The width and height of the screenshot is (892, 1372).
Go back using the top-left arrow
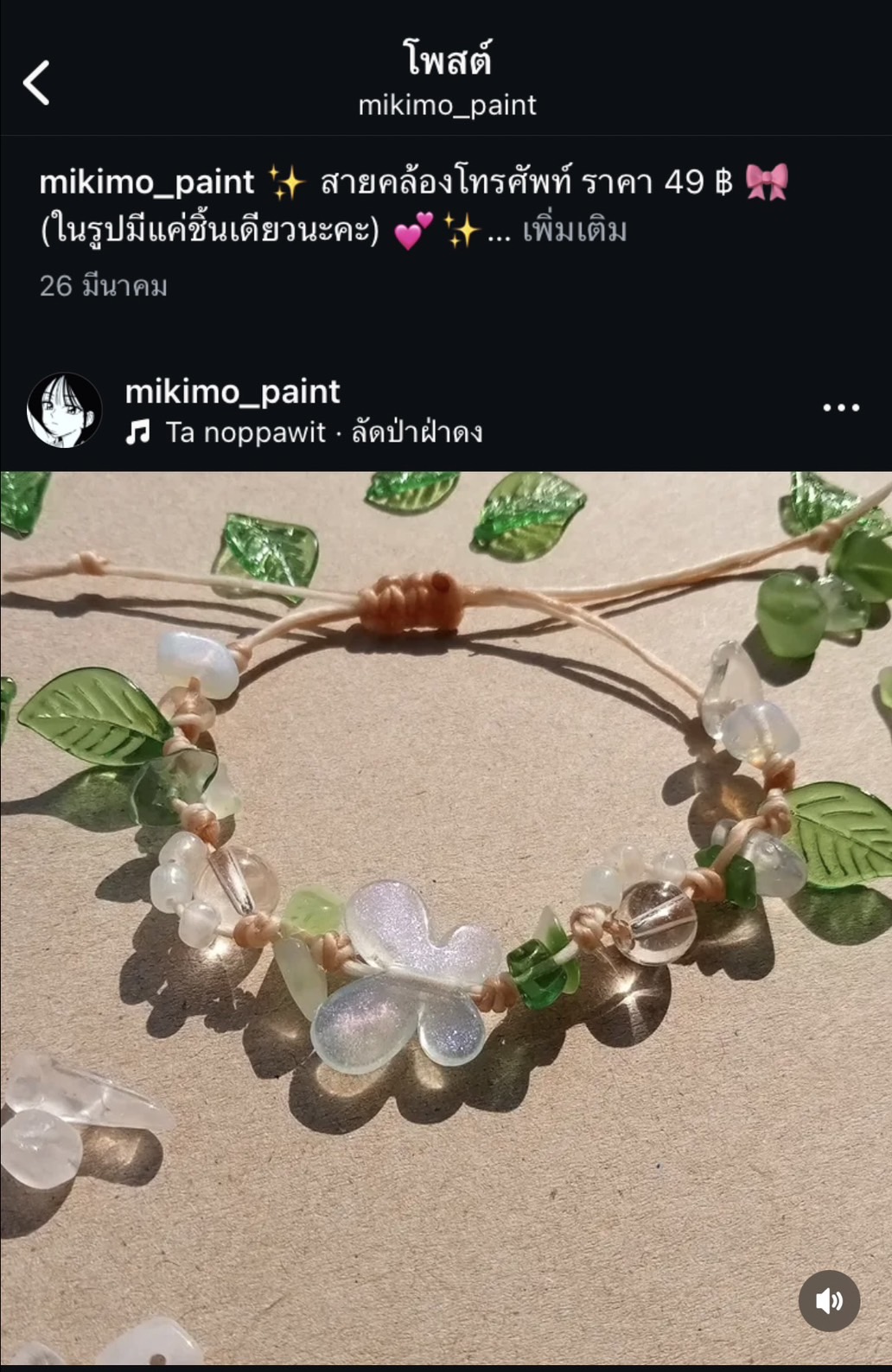36,83
